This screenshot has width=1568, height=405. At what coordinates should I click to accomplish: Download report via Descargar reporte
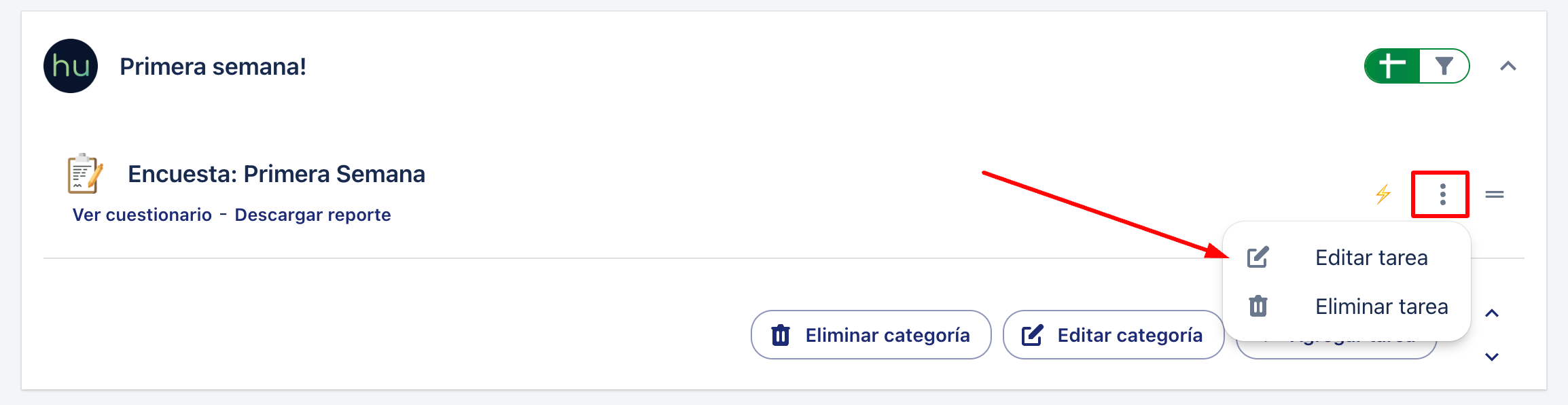[313, 215]
